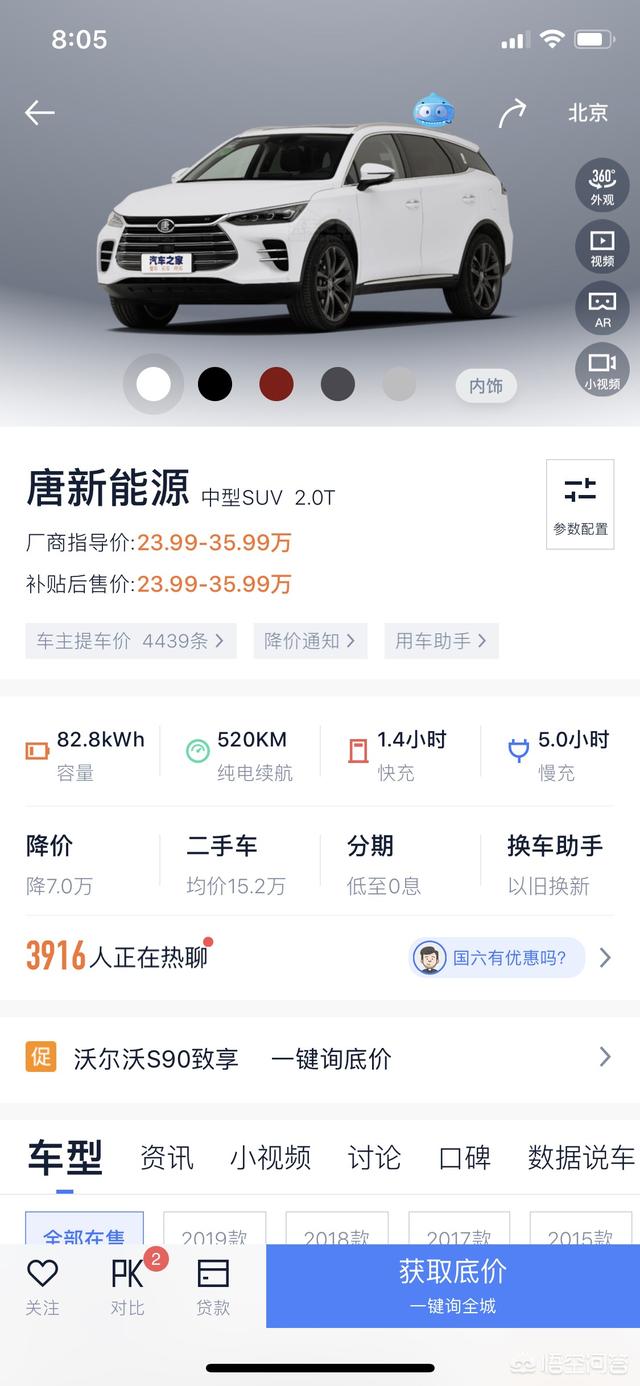
Task: Open 参数配置 specifications
Action: coord(580,504)
